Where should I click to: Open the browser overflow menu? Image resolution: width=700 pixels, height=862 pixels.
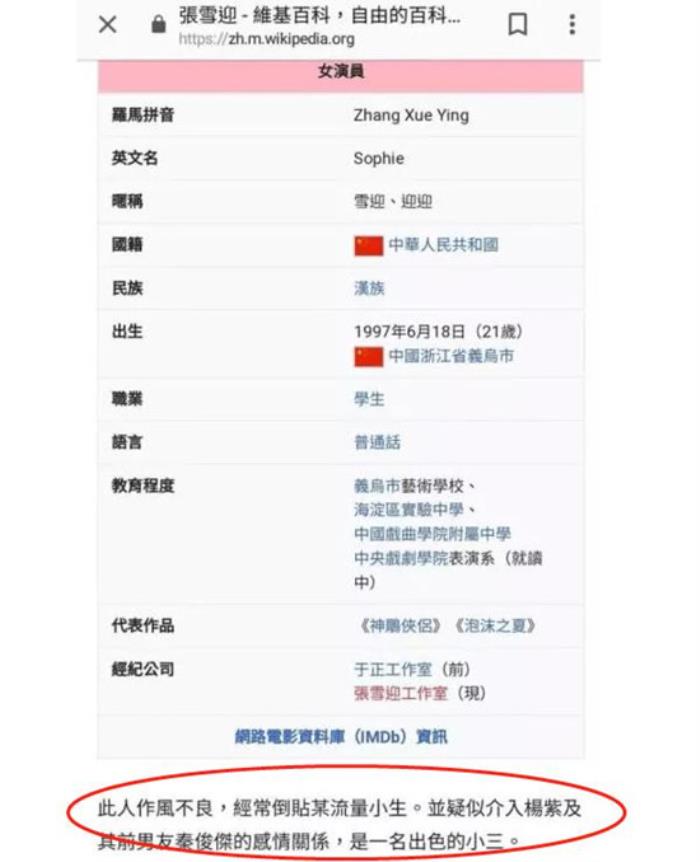click(572, 25)
